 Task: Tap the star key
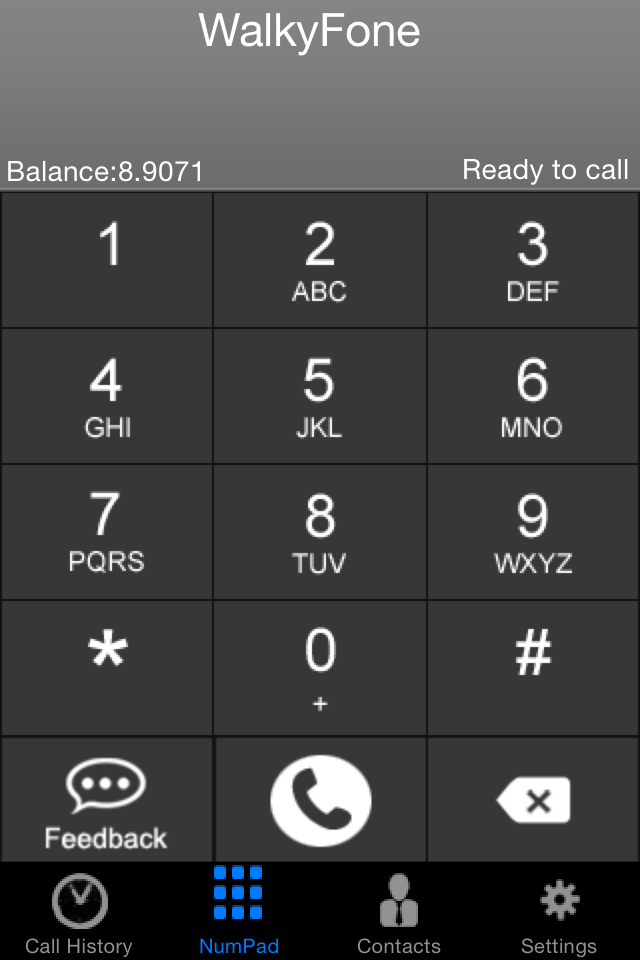click(107, 668)
